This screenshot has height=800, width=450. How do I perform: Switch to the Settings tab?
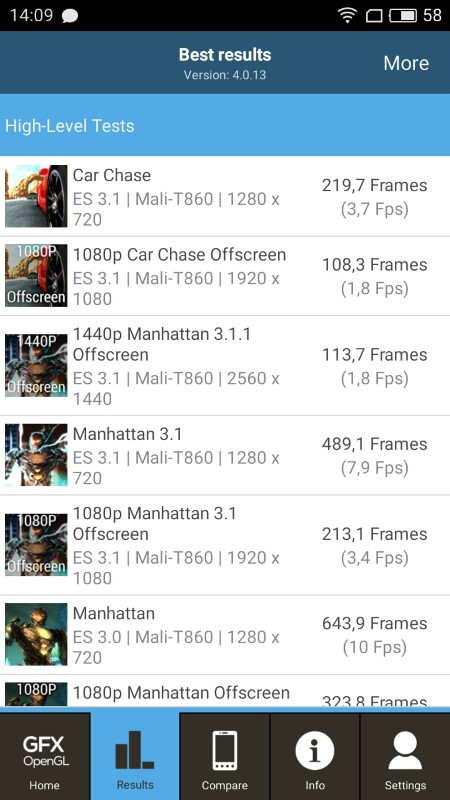click(405, 756)
